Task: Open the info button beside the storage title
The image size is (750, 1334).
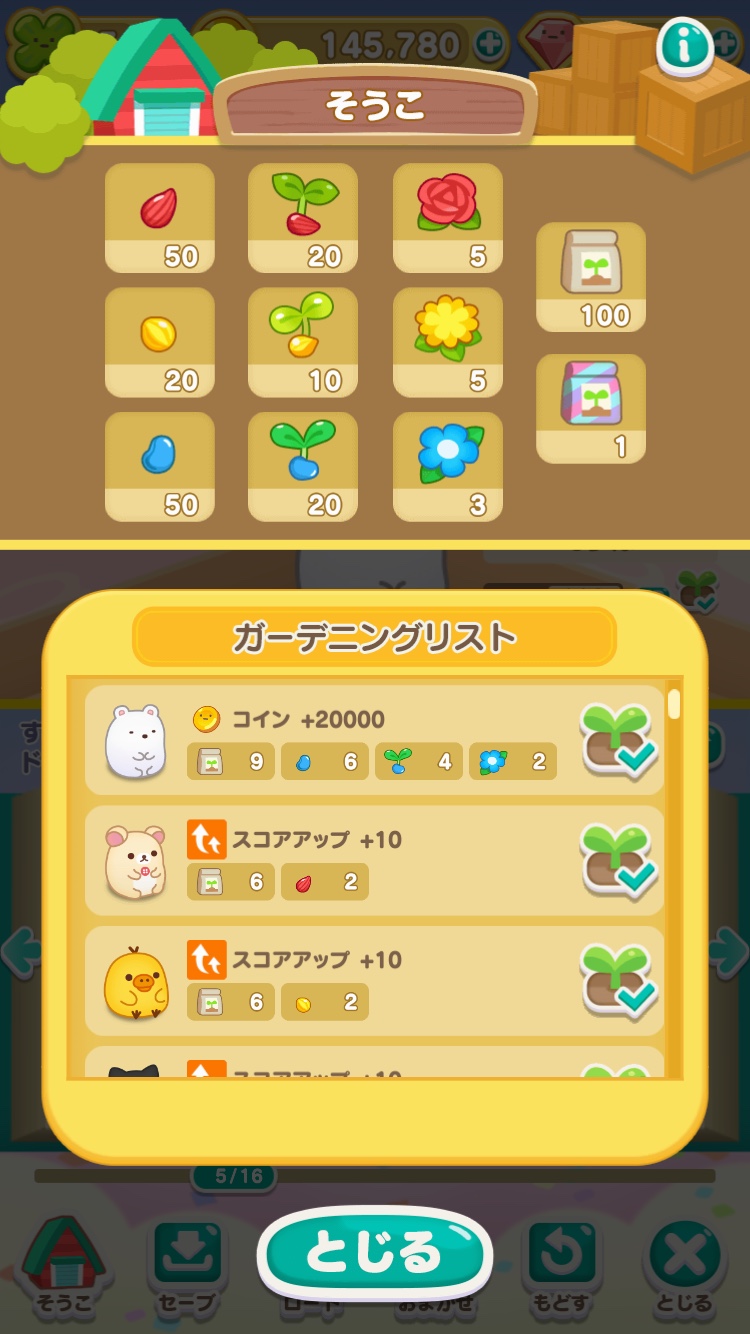Action: pyautogui.click(x=684, y=45)
